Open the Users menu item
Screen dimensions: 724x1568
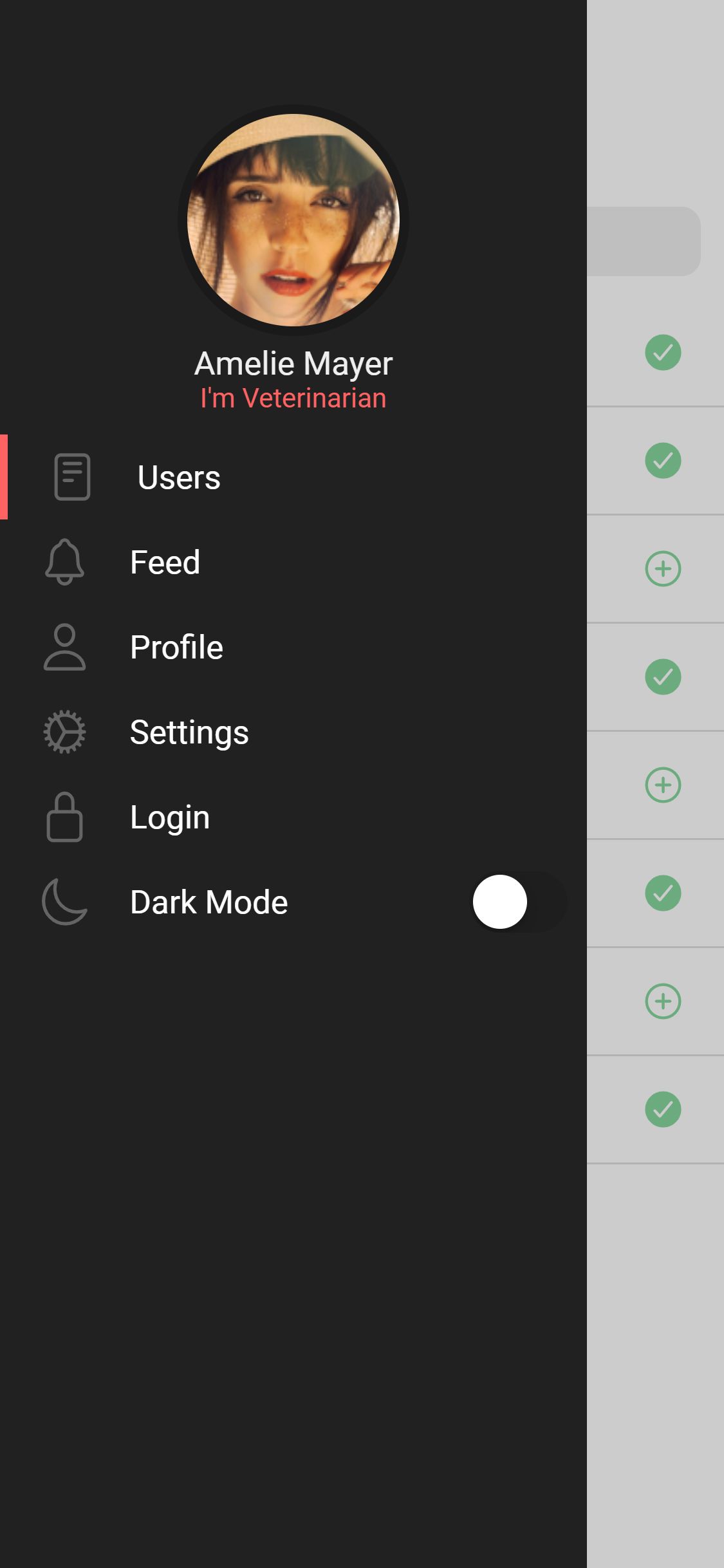pyautogui.click(x=179, y=477)
